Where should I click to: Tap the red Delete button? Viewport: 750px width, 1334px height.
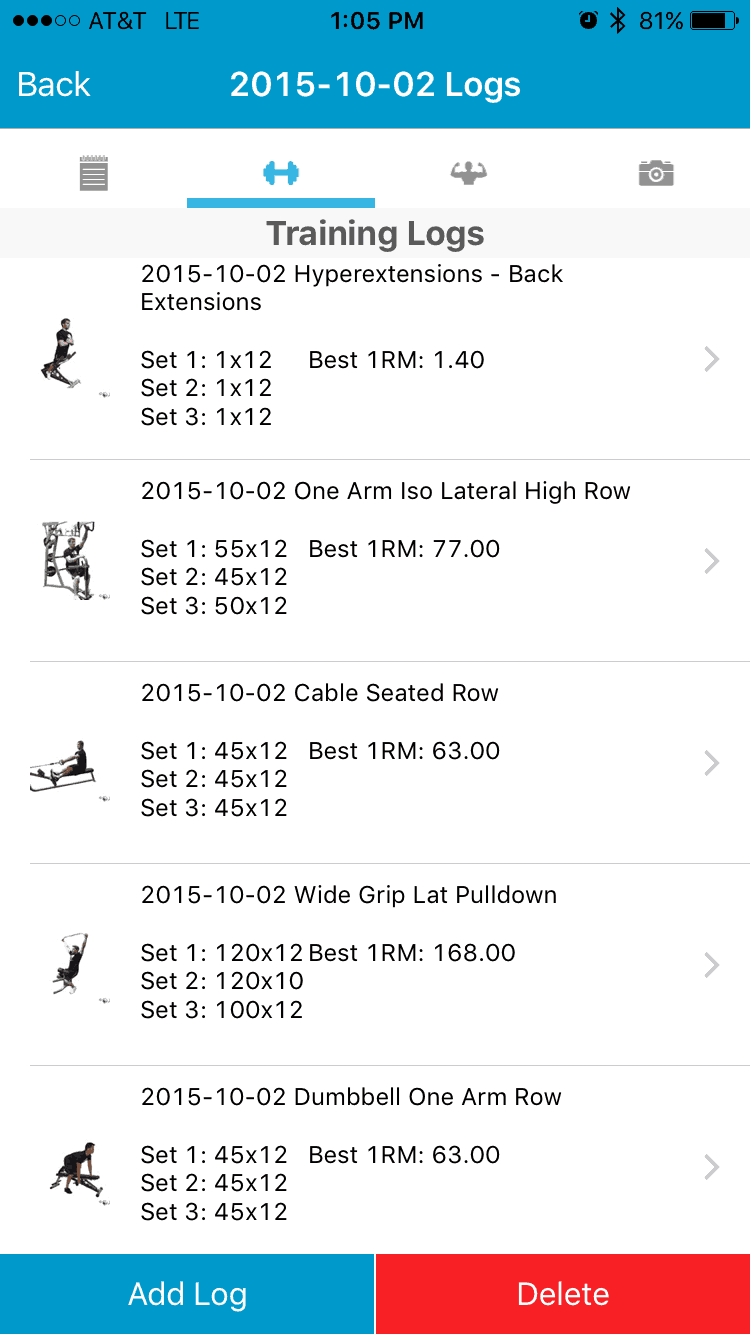point(563,1294)
